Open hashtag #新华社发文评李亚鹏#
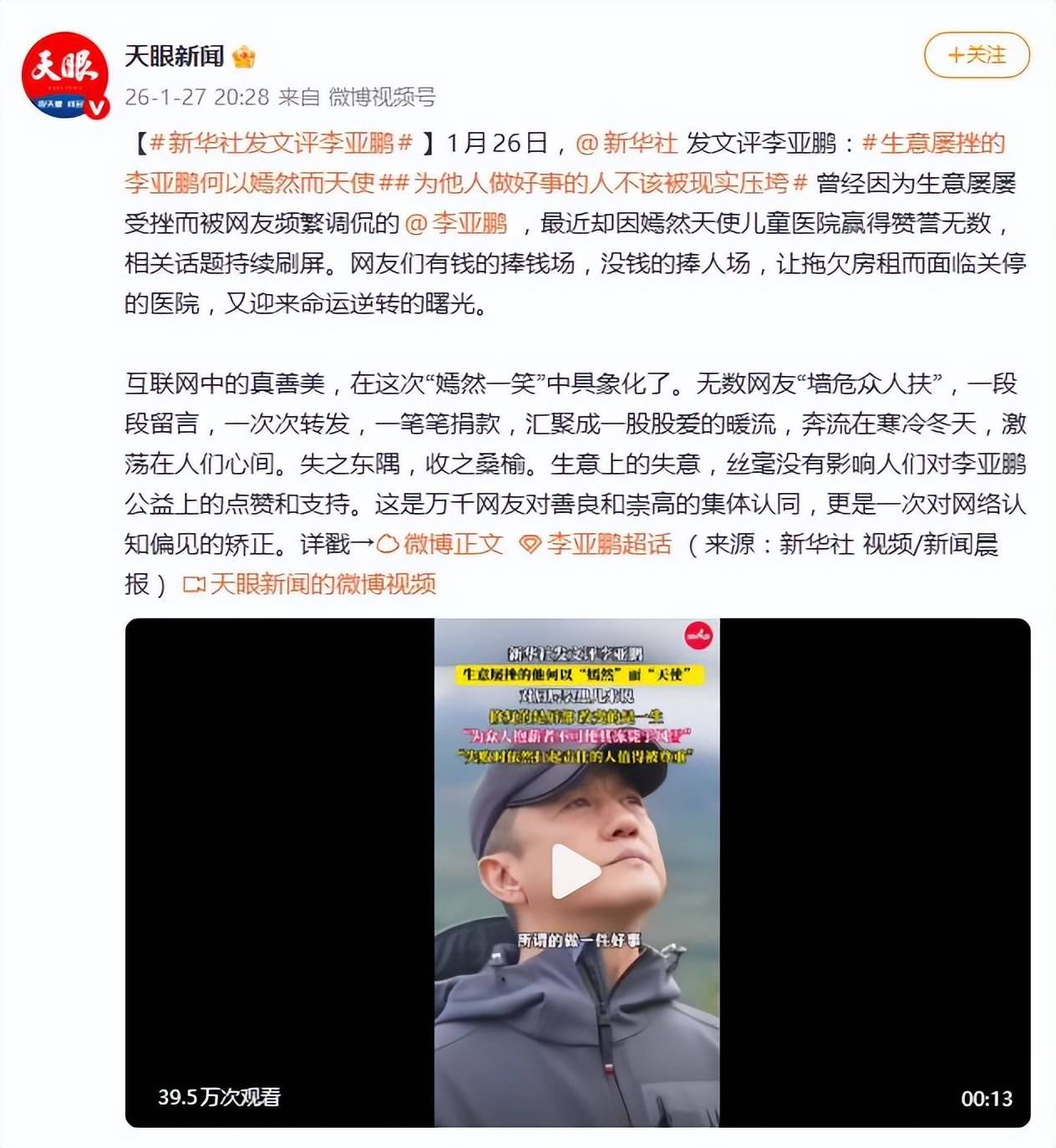The width and height of the screenshot is (1056, 1148). pyautogui.click(x=281, y=143)
